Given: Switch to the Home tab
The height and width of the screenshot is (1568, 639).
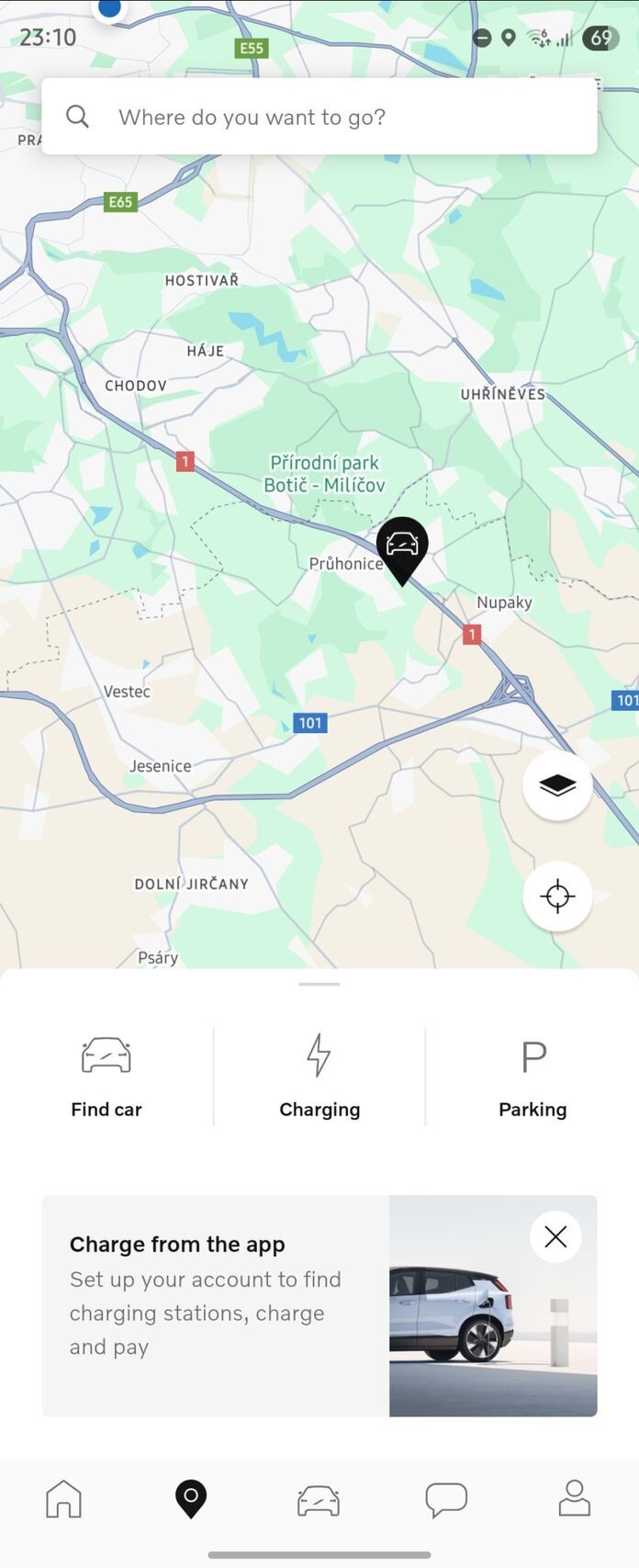Looking at the screenshot, I should click(63, 1499).
